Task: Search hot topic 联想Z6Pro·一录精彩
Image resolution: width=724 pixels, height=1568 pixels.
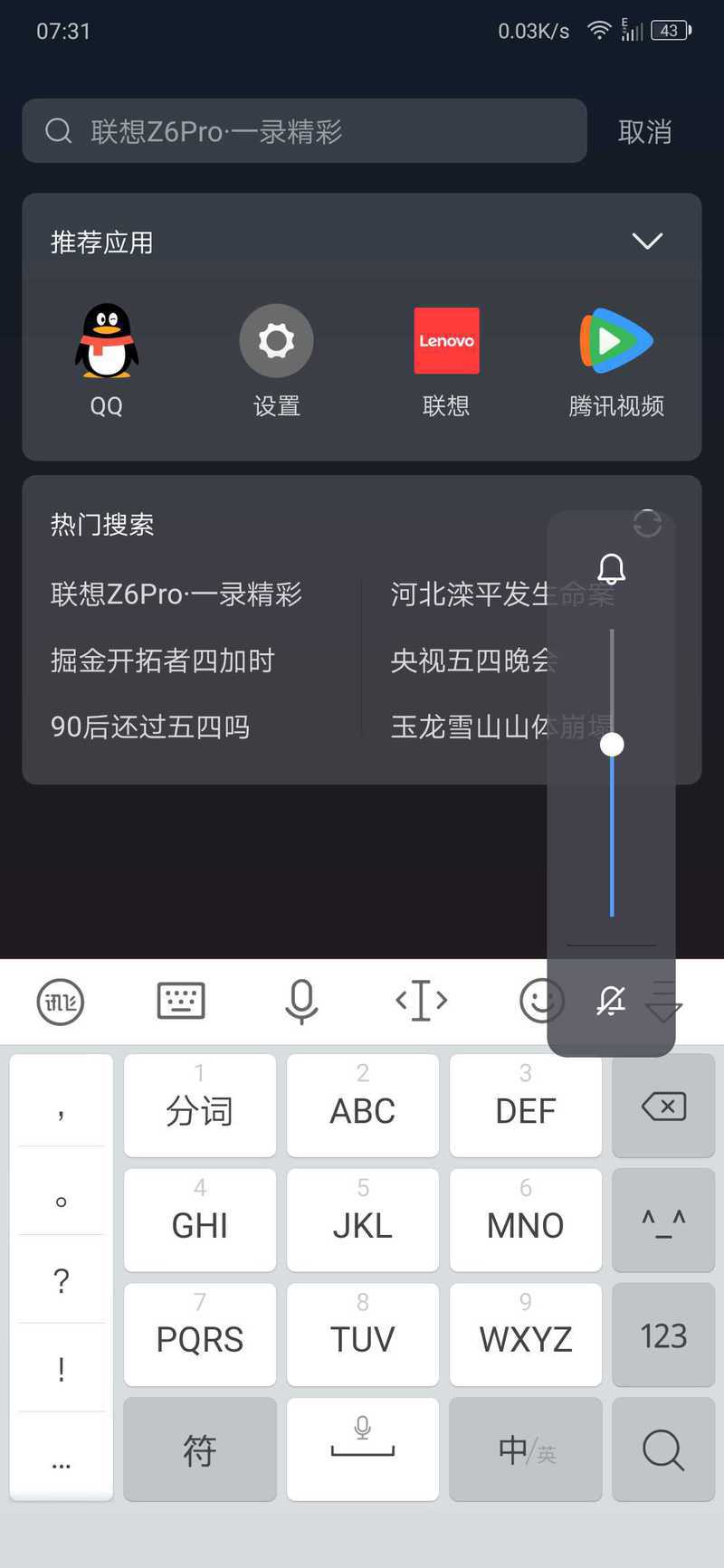Action: click(x=176, y=594)
